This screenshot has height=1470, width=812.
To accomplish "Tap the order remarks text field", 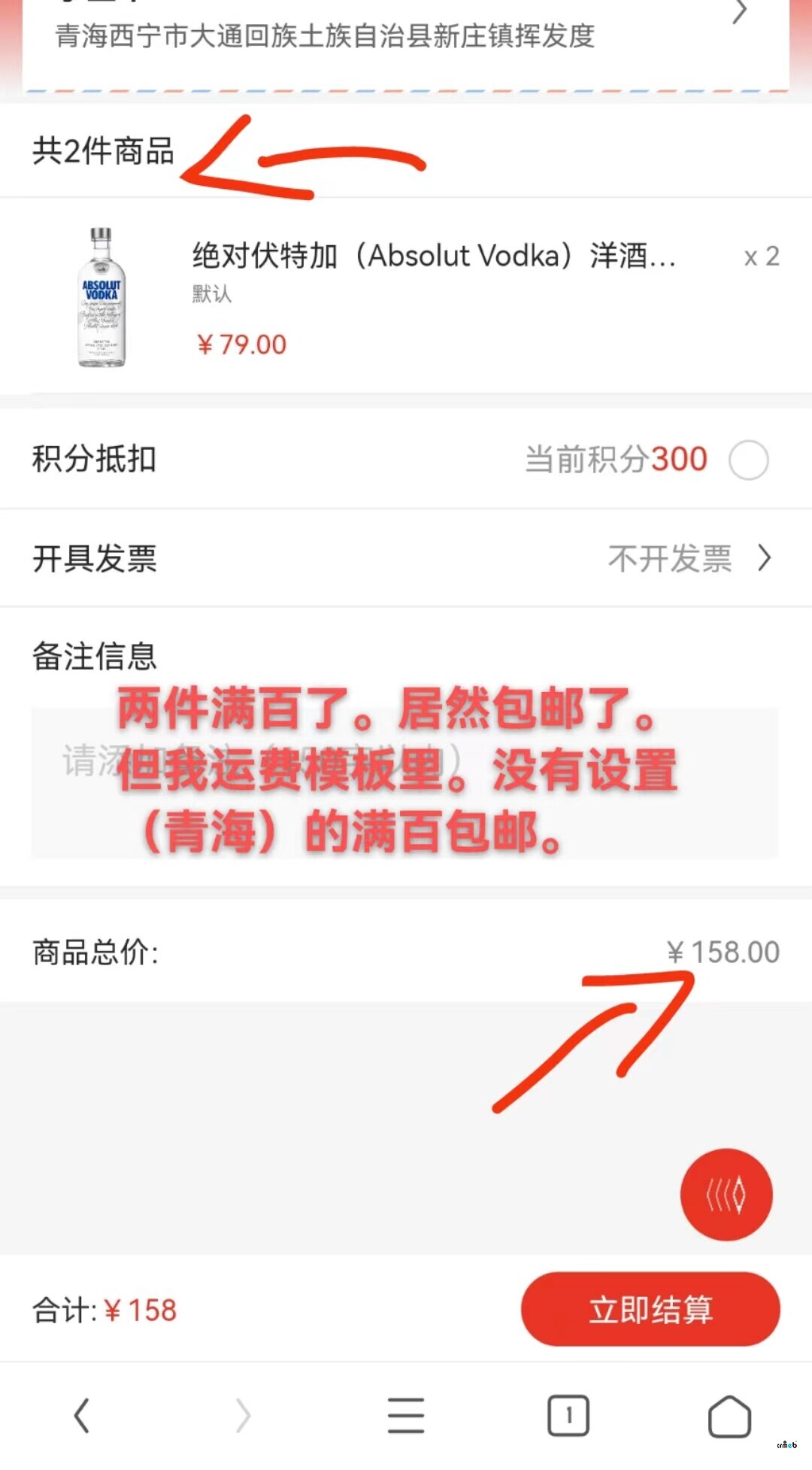I will pyautogui.click(x=404, y=782).
